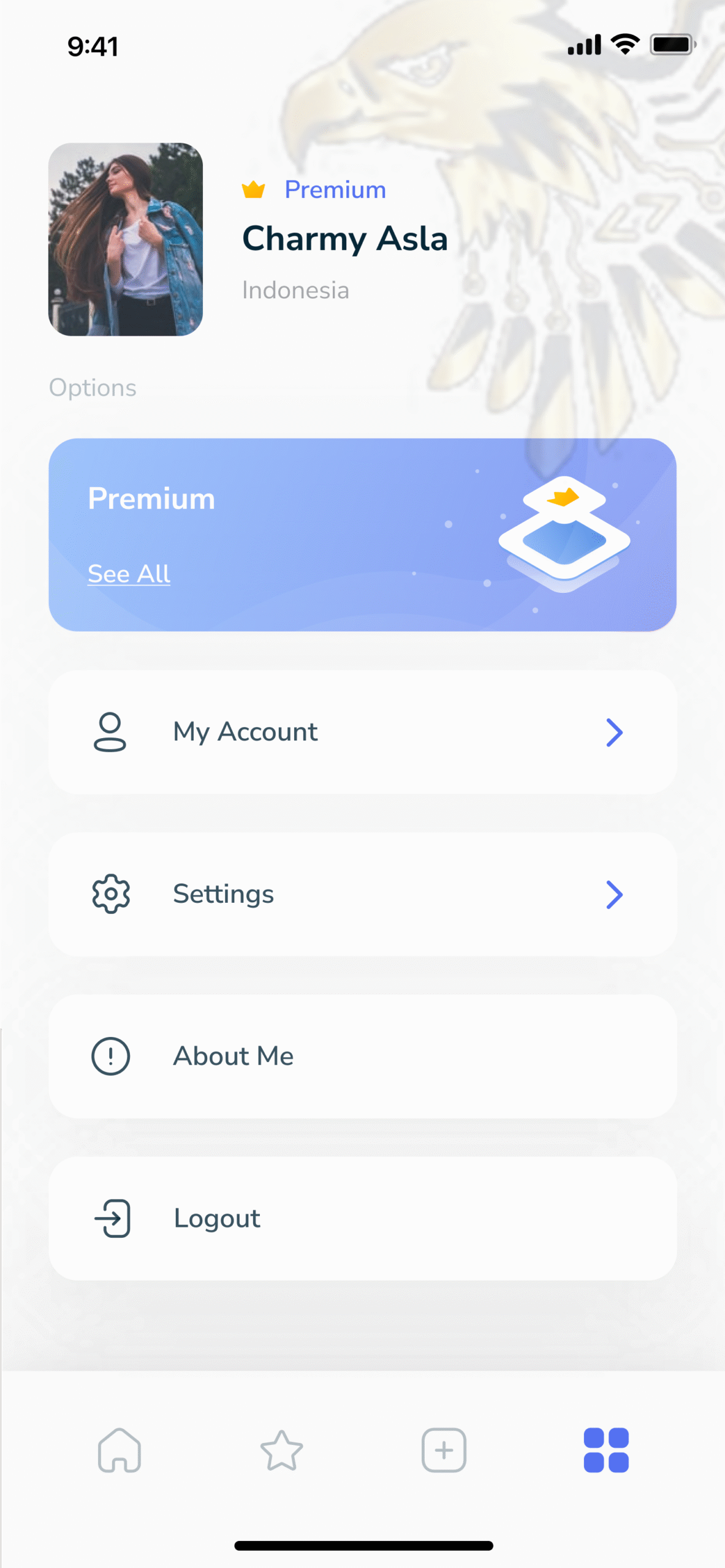
Task: Open the See All premium link
Action: 129,574
